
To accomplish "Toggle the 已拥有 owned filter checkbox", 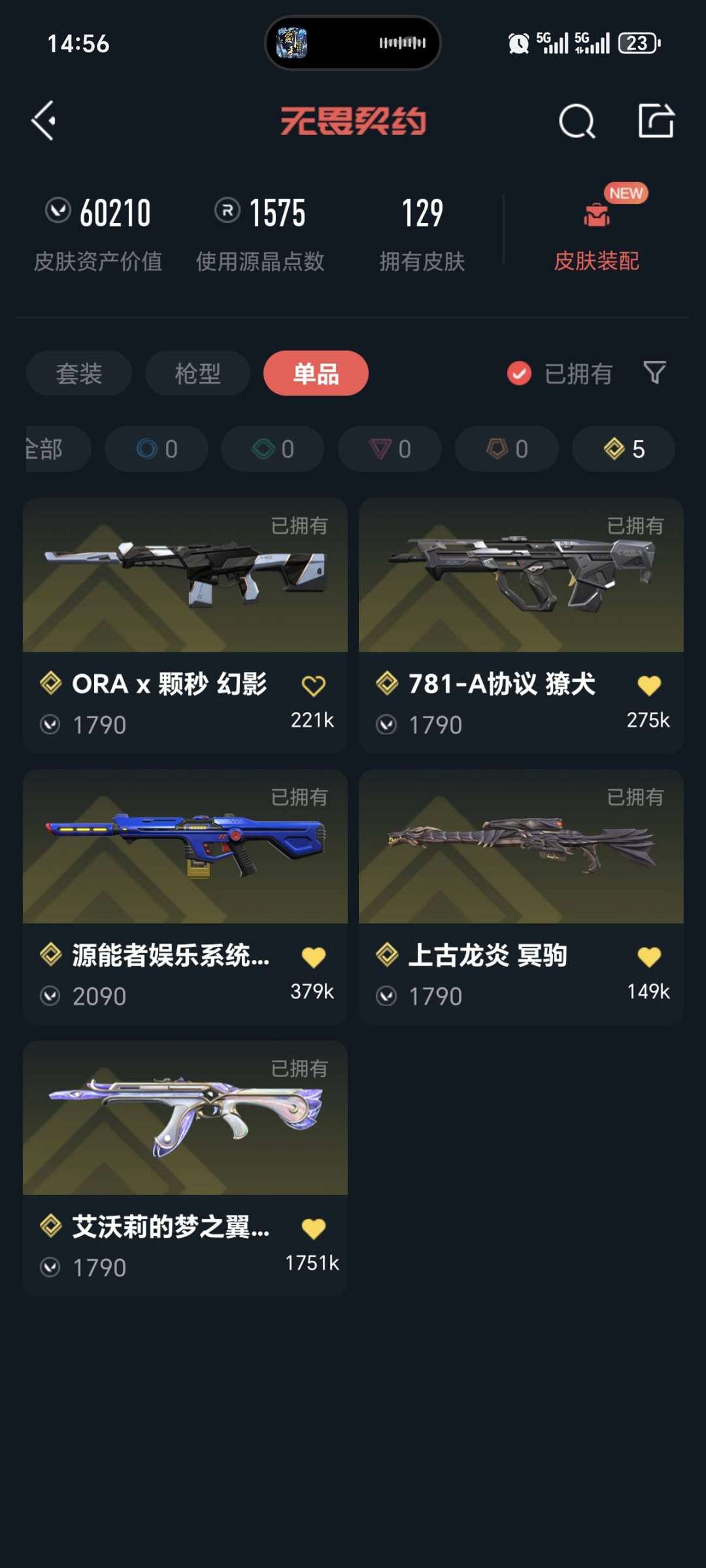I will pyautogui.click(x=520, y=373).
